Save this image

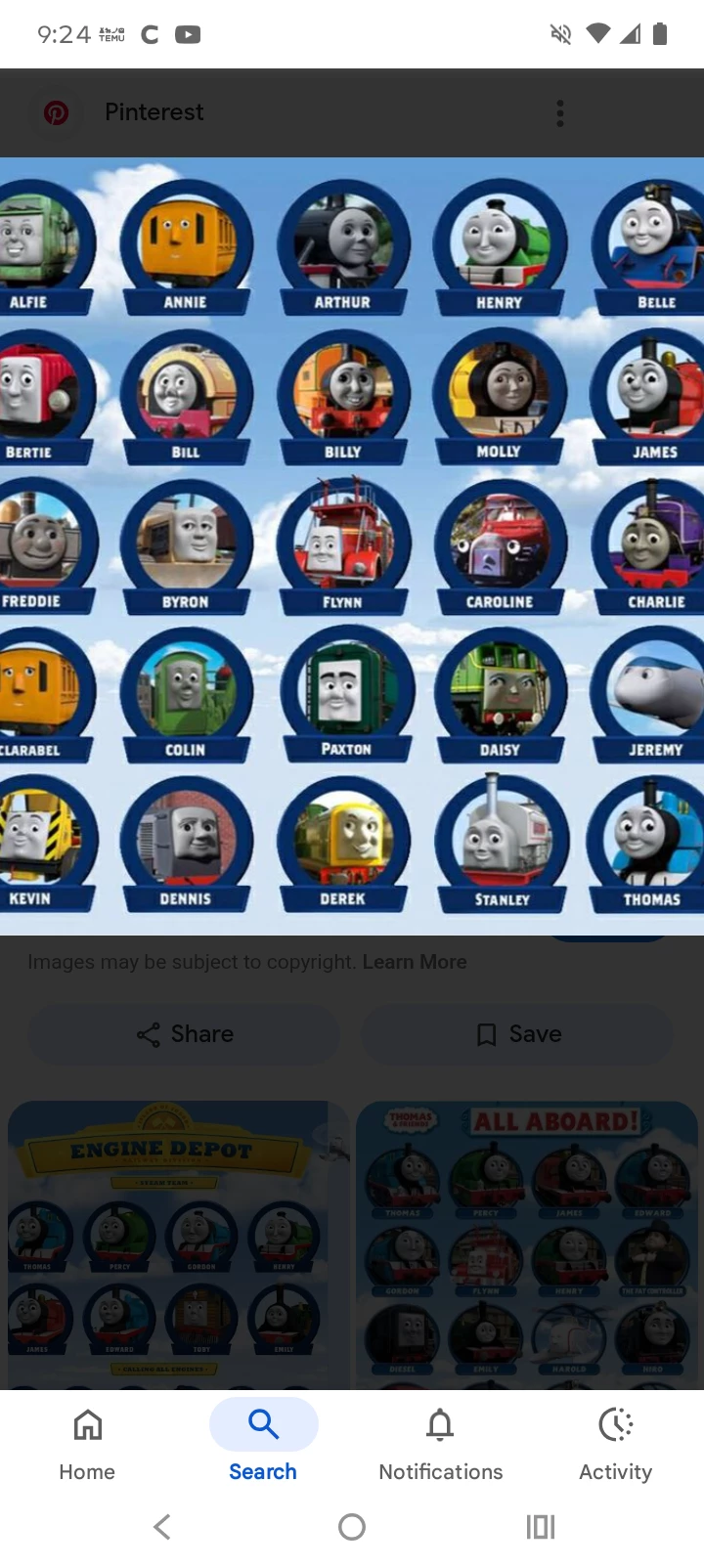tap(517, 1034)
